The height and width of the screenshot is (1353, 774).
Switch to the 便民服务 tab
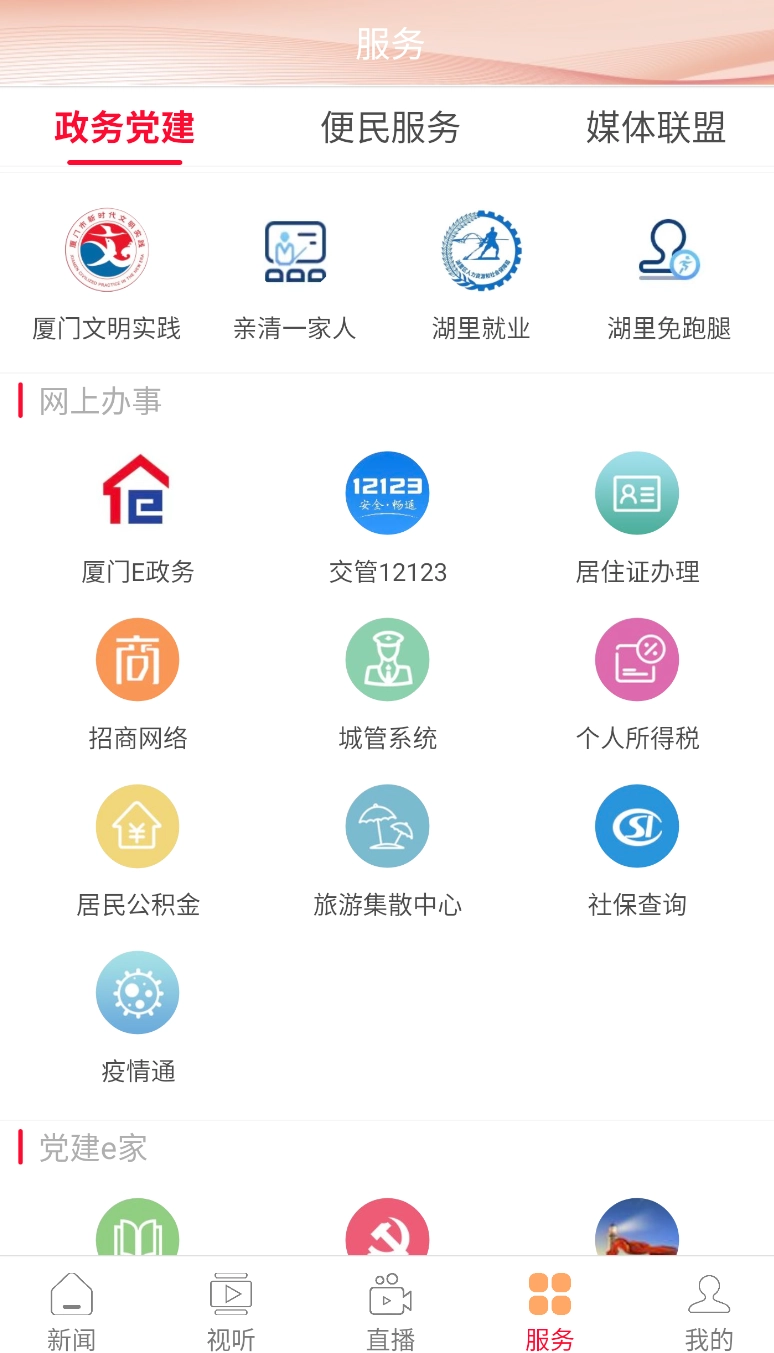tap(387, 128)
